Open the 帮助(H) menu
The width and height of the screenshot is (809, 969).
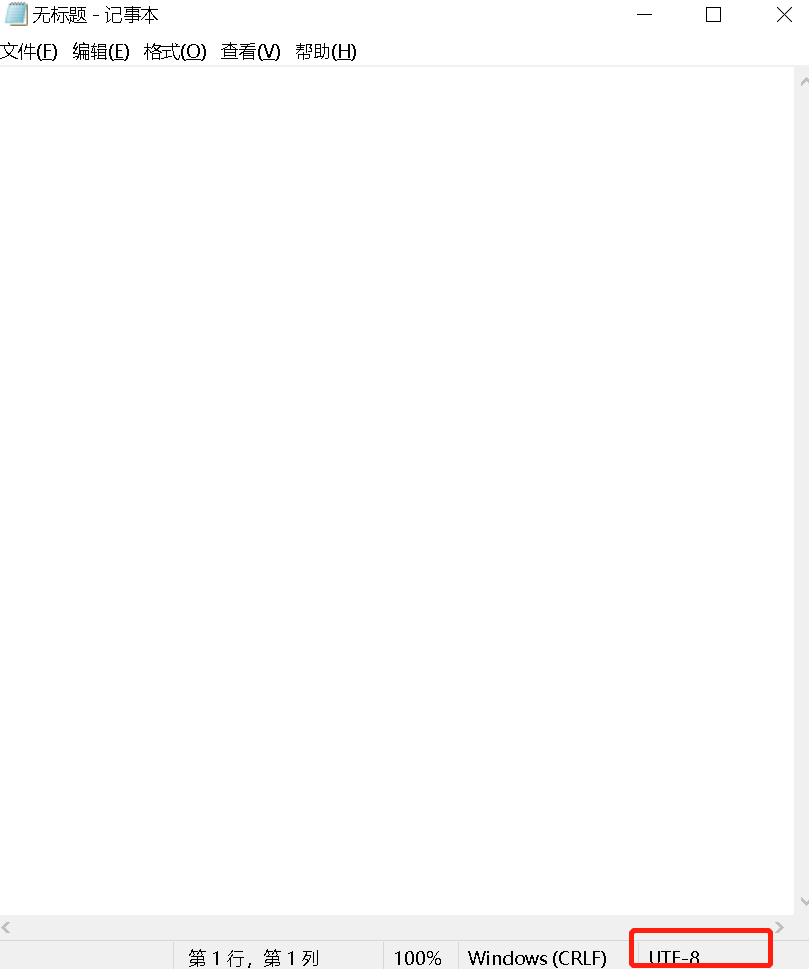tap(325, 52)
